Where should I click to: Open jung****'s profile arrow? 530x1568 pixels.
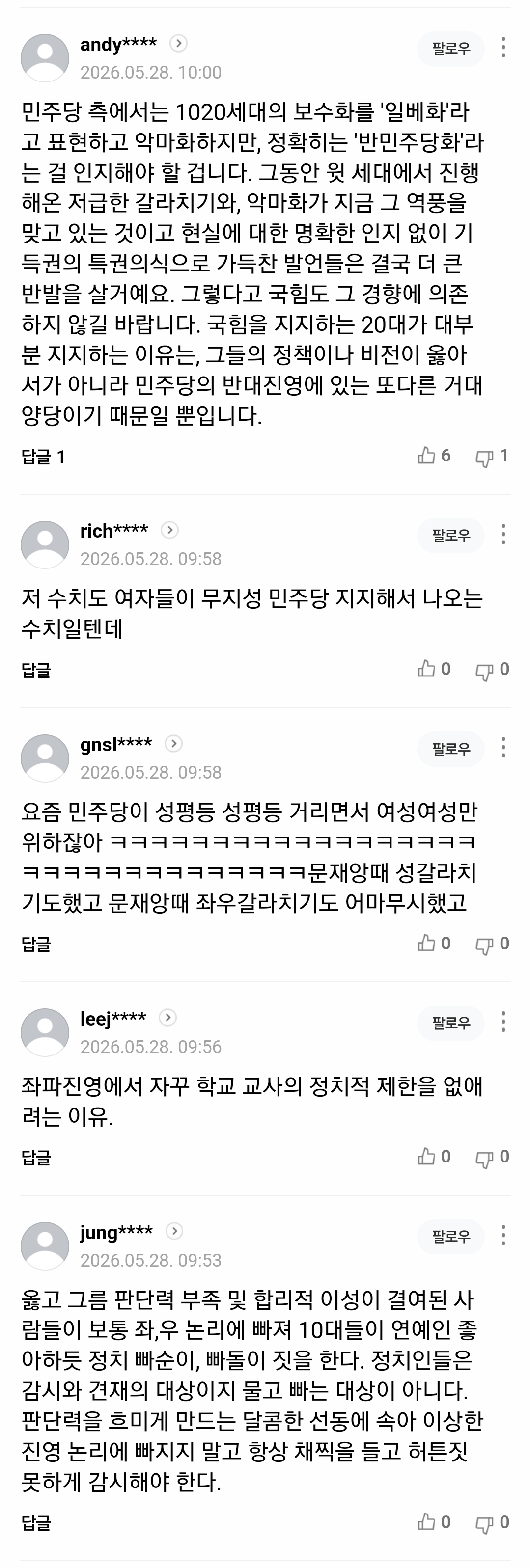point(174,1231)
